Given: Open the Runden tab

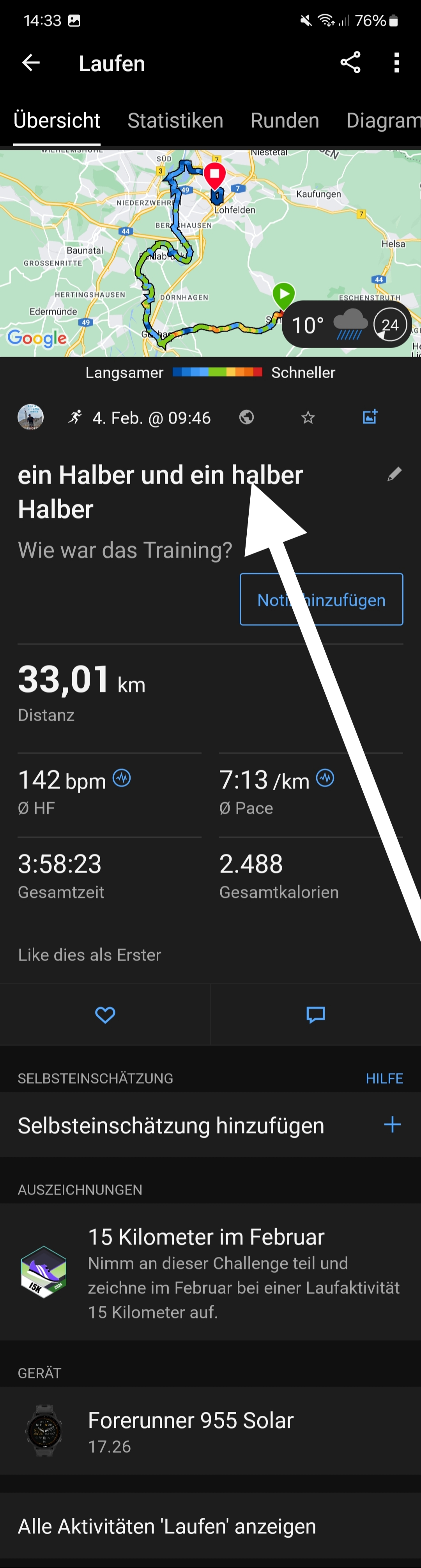Looking at the screenshot, I should click(285, 120).
